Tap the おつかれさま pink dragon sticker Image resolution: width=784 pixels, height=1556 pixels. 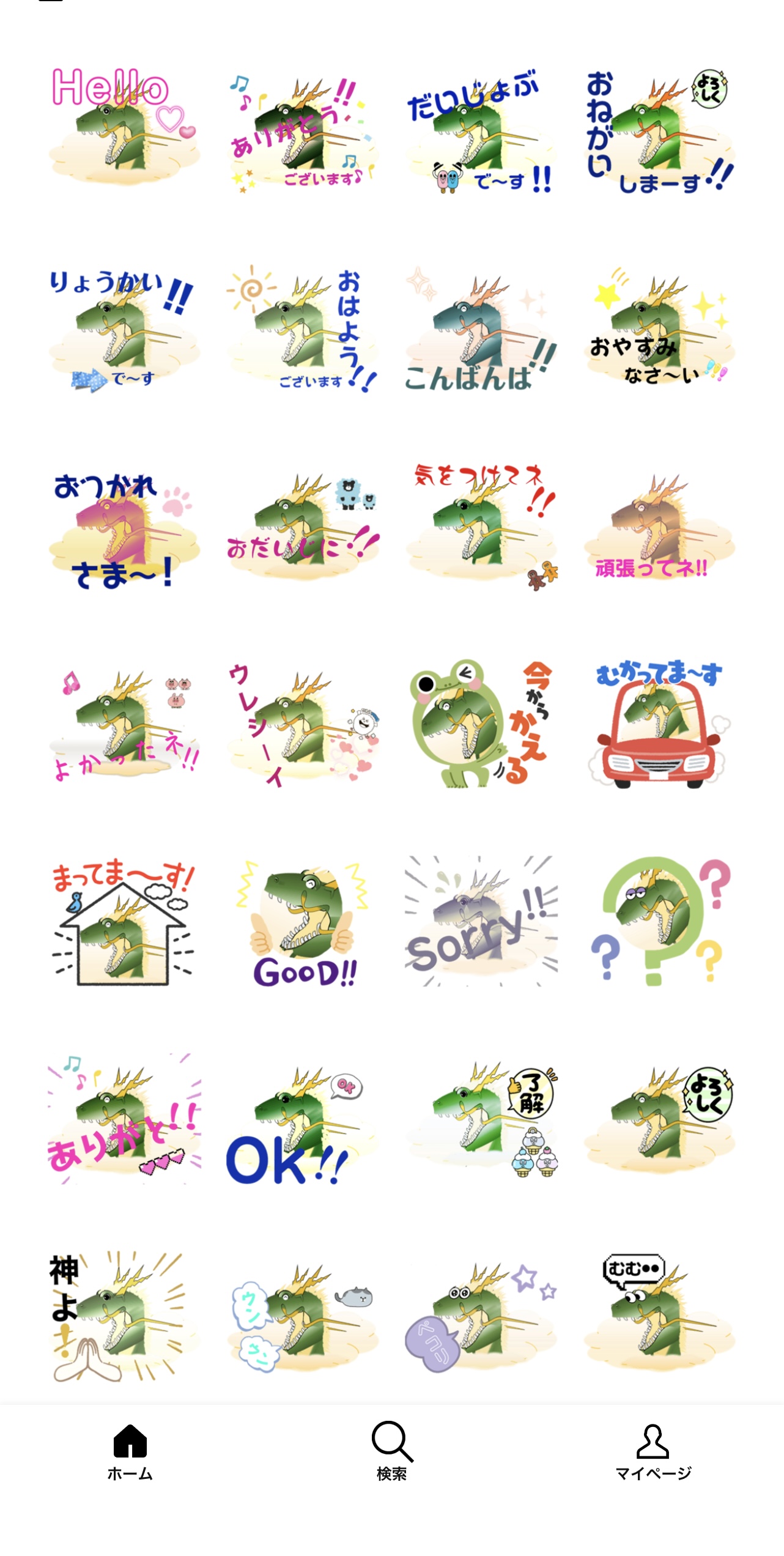[124, 528]
